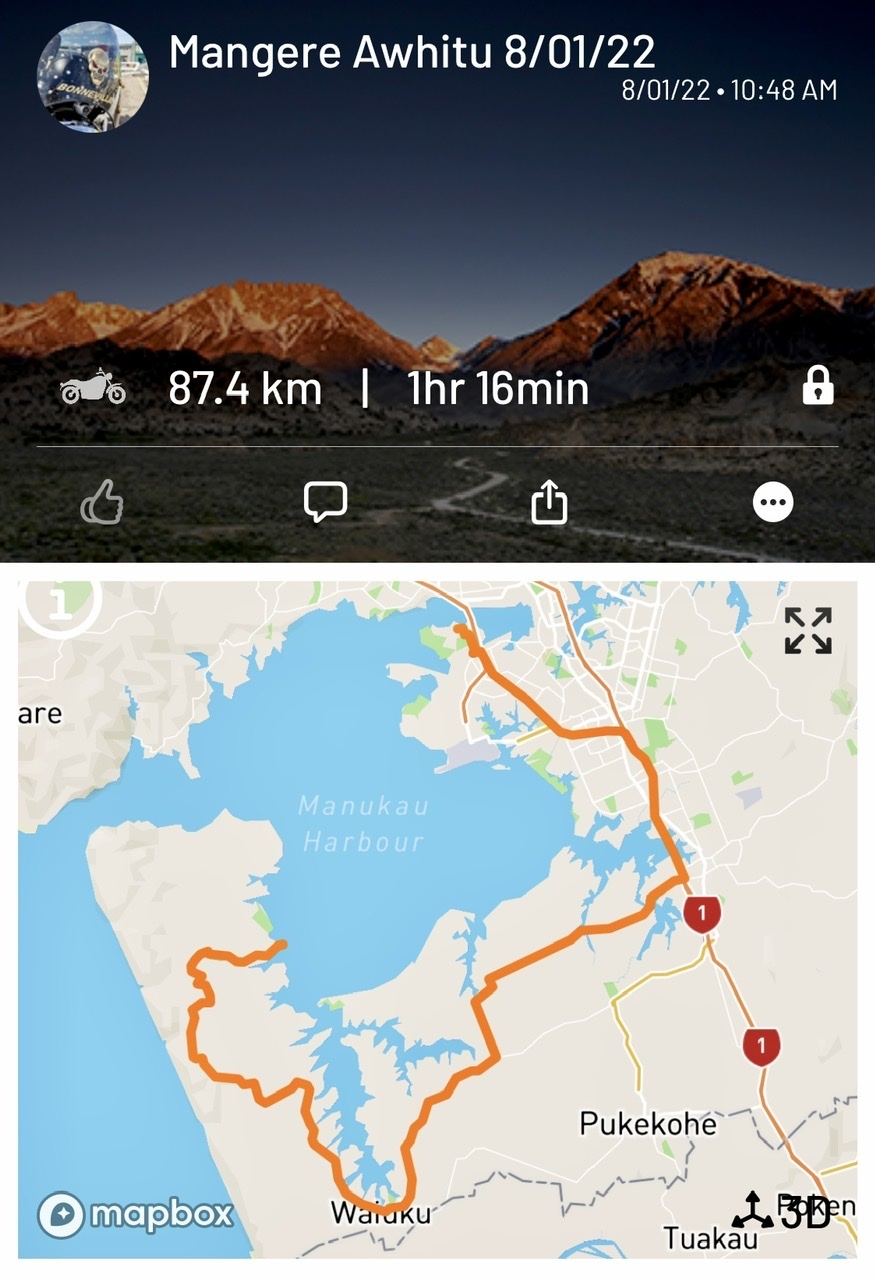Like the Mangere Awhitu ride
875x1280 pixels.
102,503
